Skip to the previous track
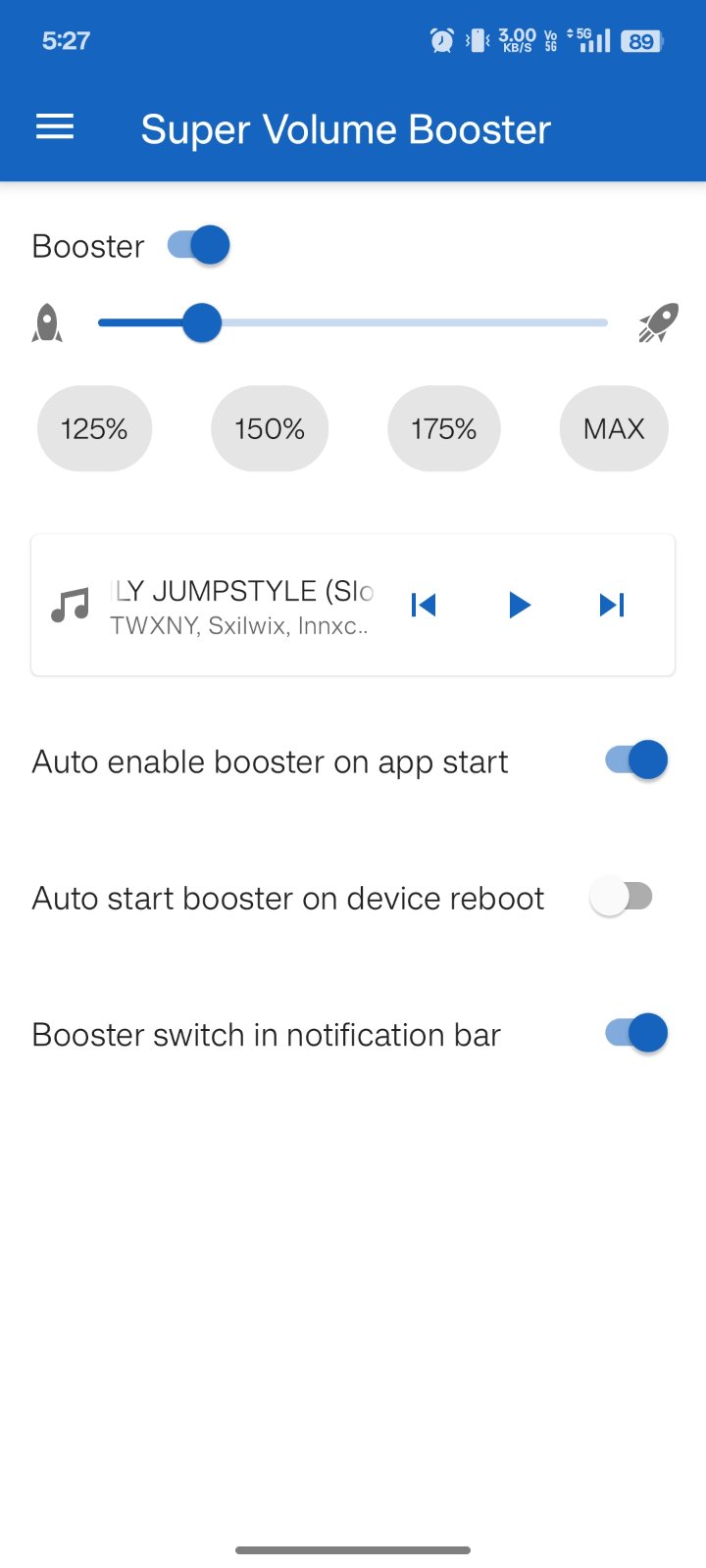Screen dimensions: 706x1568 pyautogui.click(x=424, y=605)
